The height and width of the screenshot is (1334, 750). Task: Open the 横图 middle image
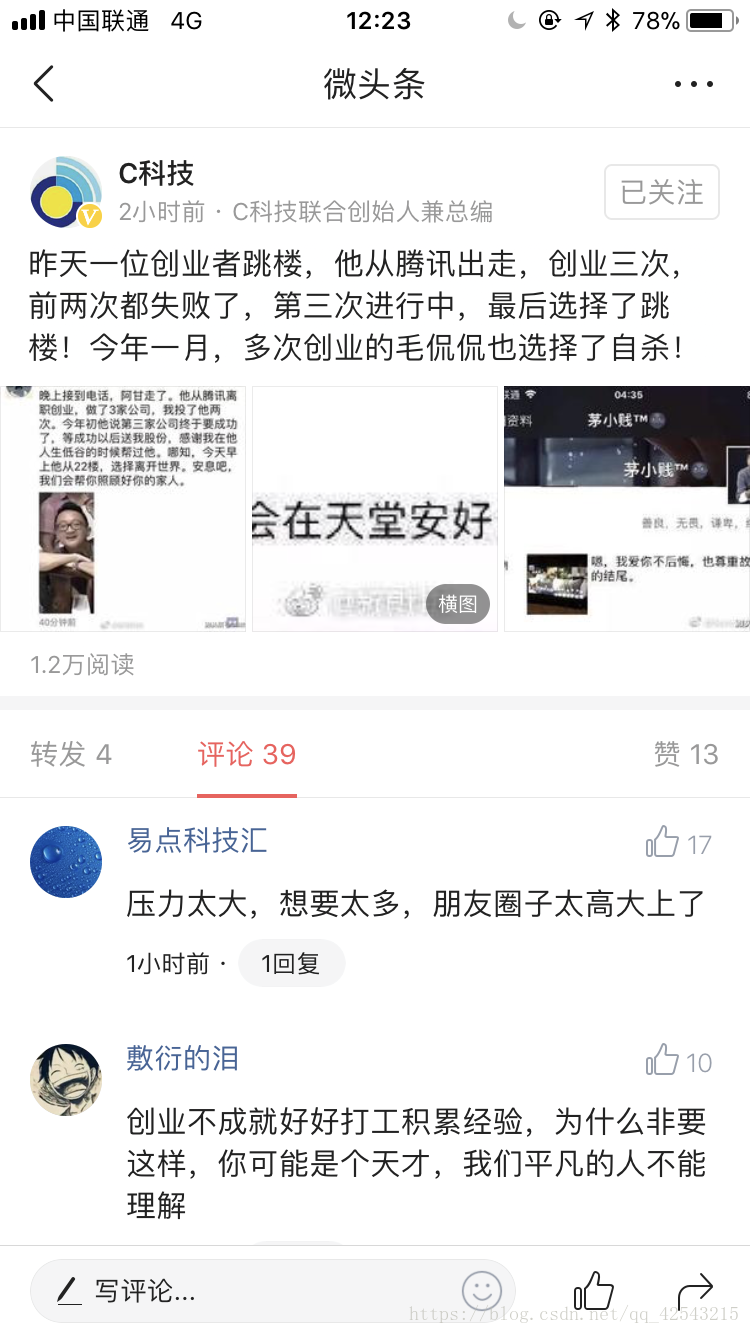click(x=374, y=508)
